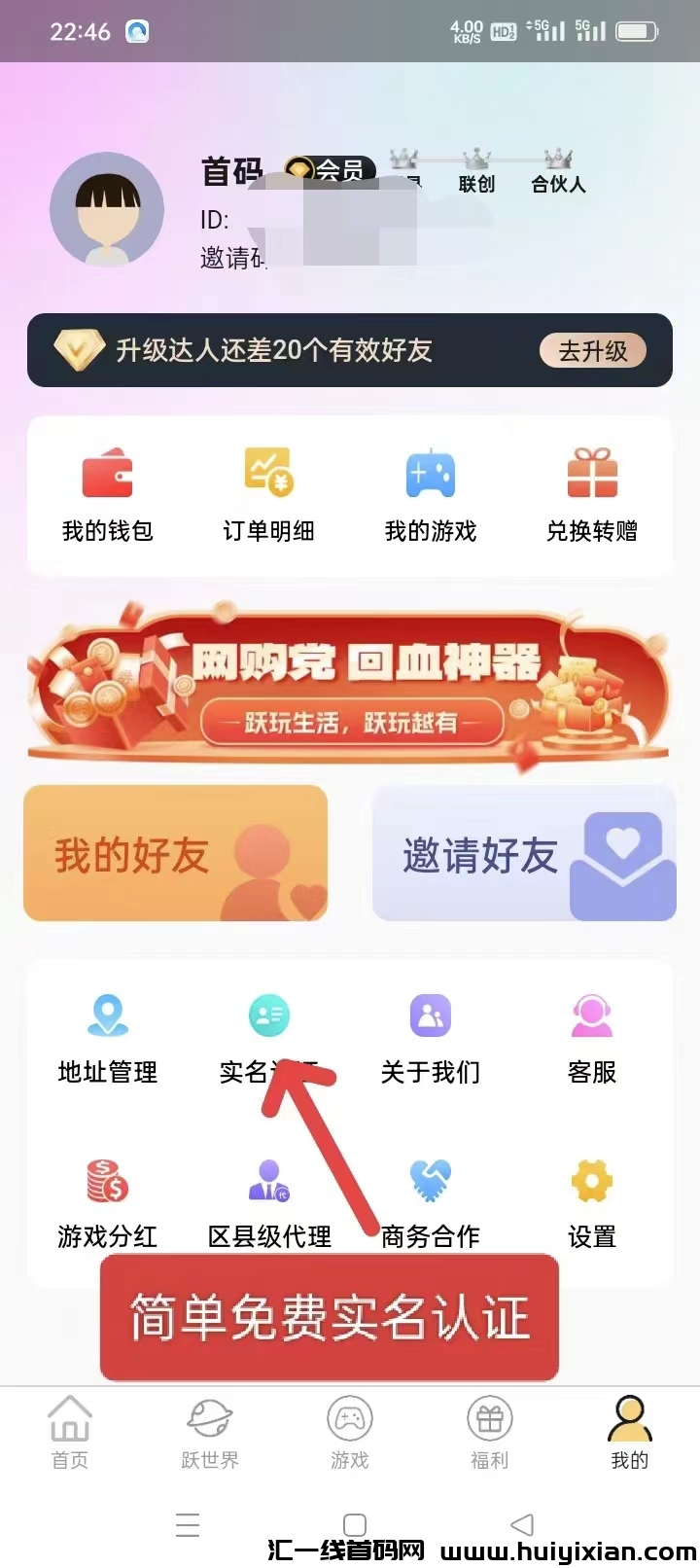Switch to the 首页 tab
The width and height of the screenshot is (700, 1568).
[70, 1432]
